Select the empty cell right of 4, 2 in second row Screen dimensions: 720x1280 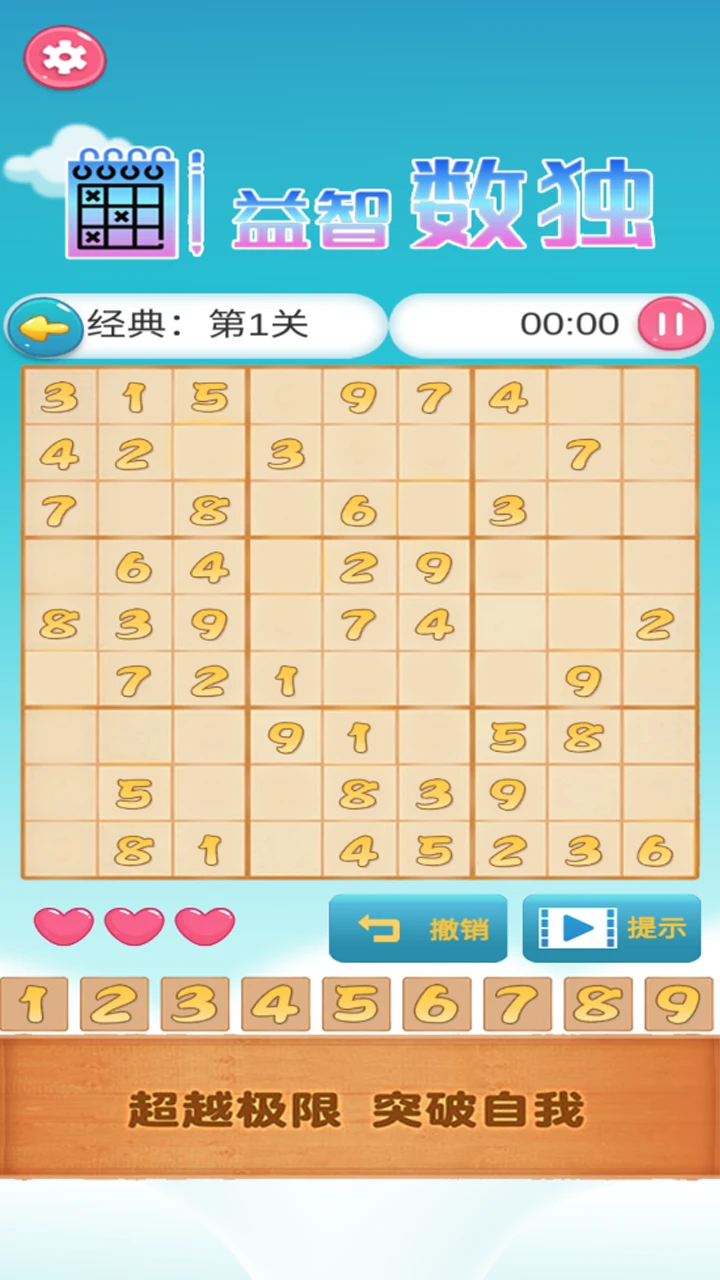[x=209, y=454]
